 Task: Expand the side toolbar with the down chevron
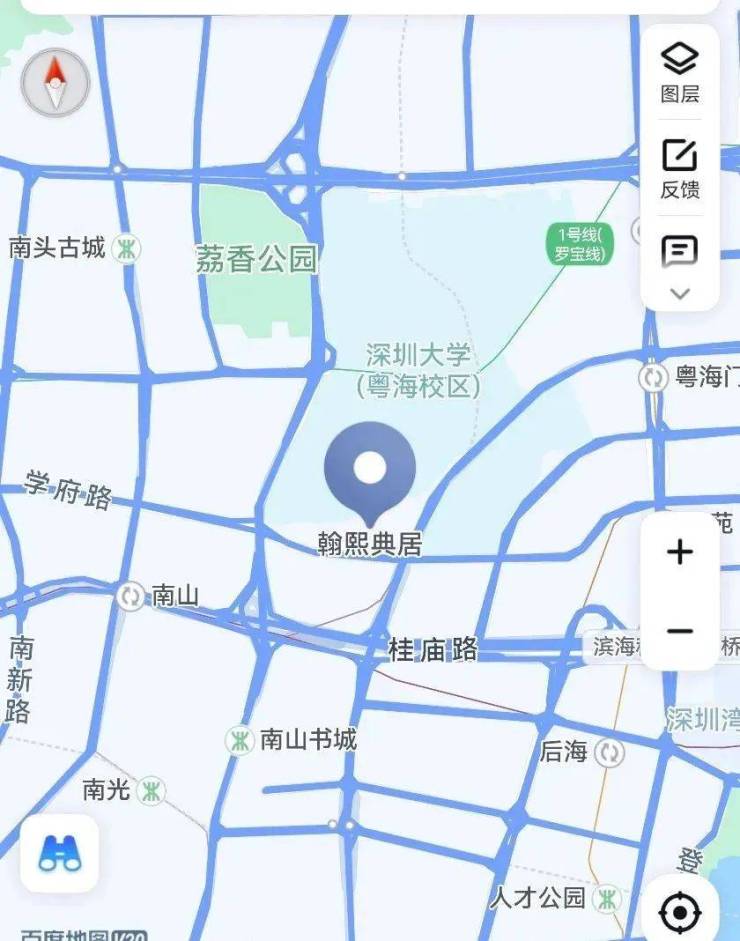click(680, 294)
